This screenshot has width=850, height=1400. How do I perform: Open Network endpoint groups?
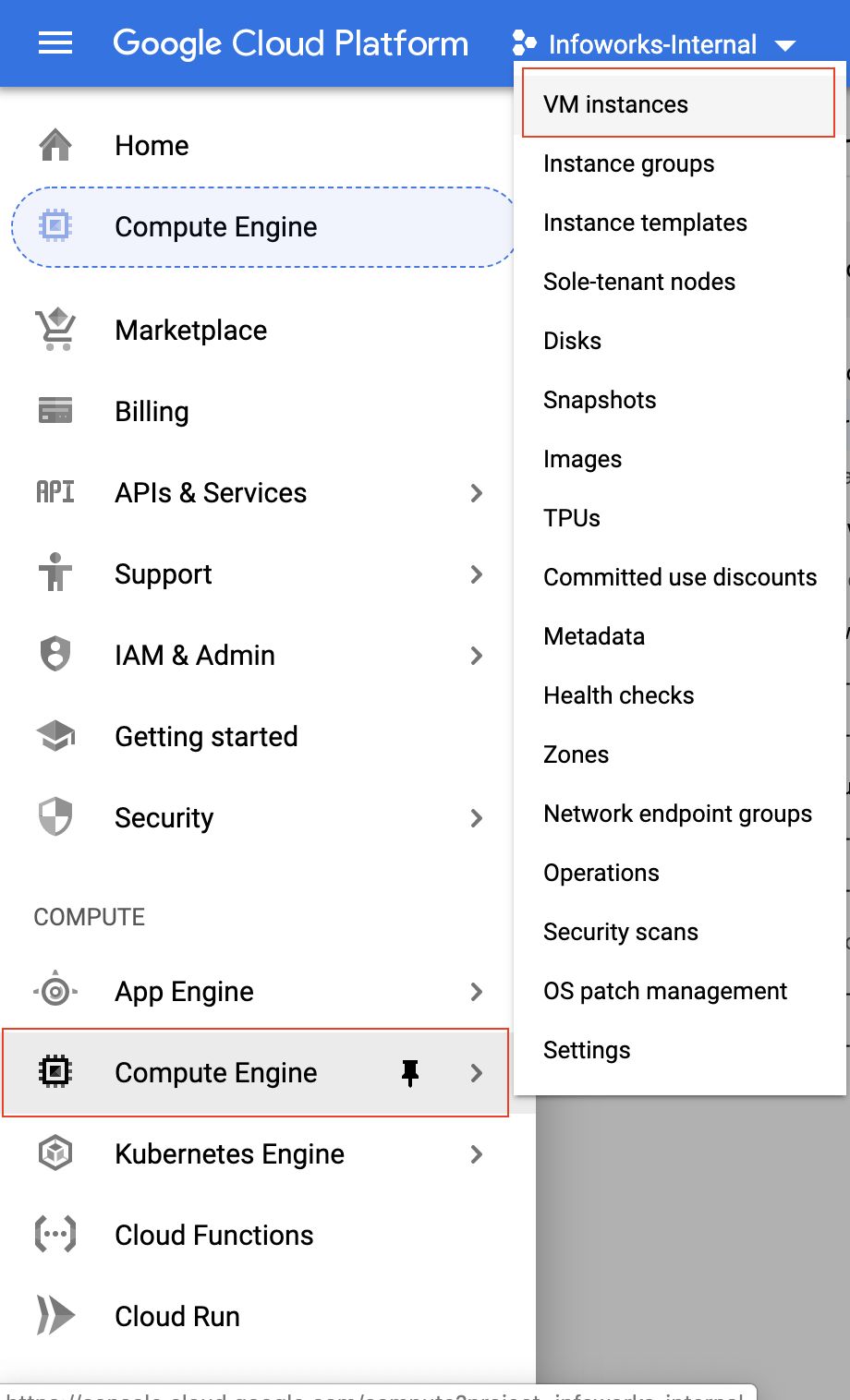[x=679, y=814]
